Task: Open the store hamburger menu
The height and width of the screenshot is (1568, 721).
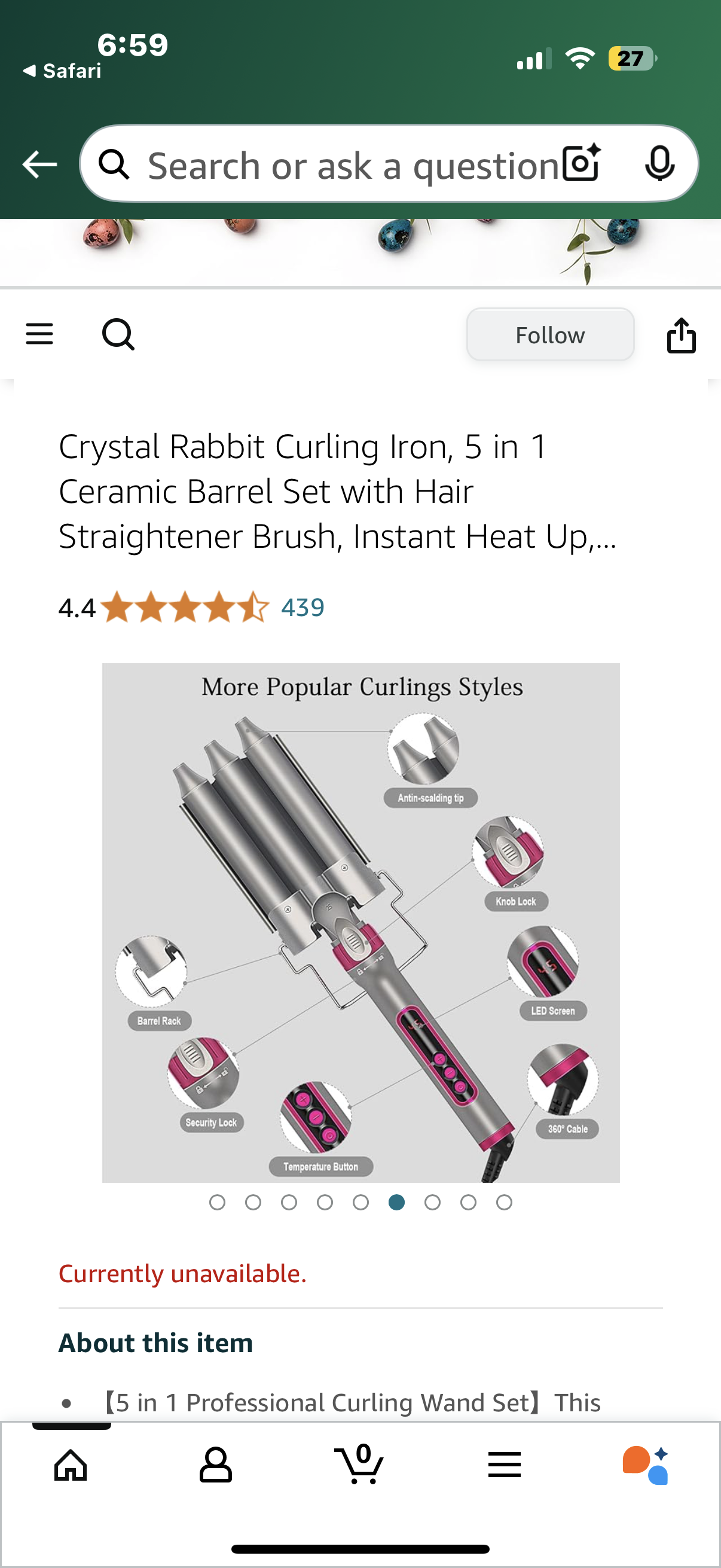Action: pos(39,334)
